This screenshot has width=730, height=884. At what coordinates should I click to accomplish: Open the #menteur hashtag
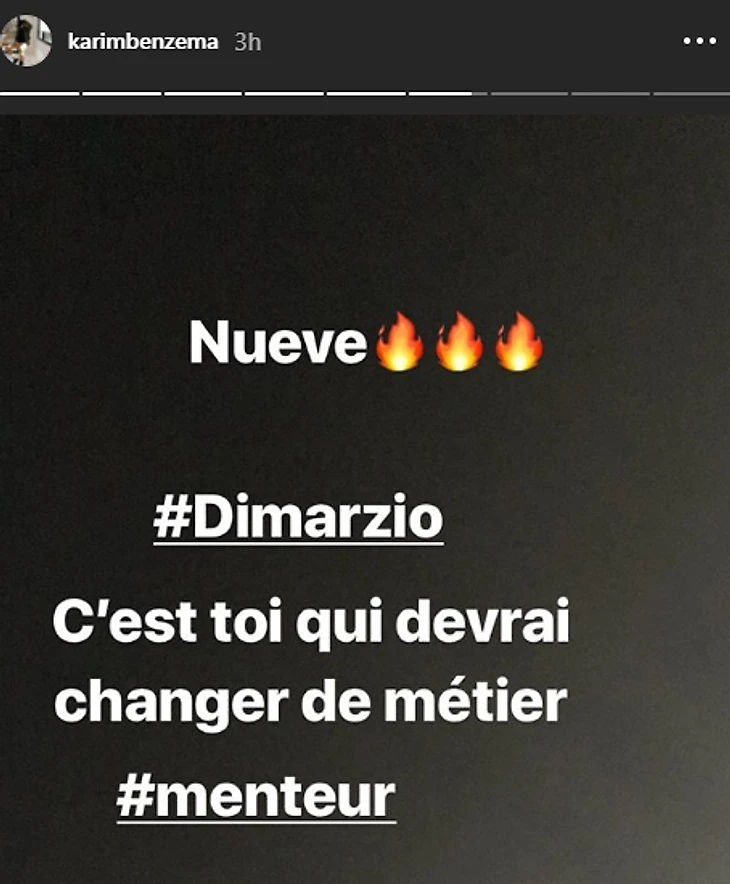[x=256, y=799]
